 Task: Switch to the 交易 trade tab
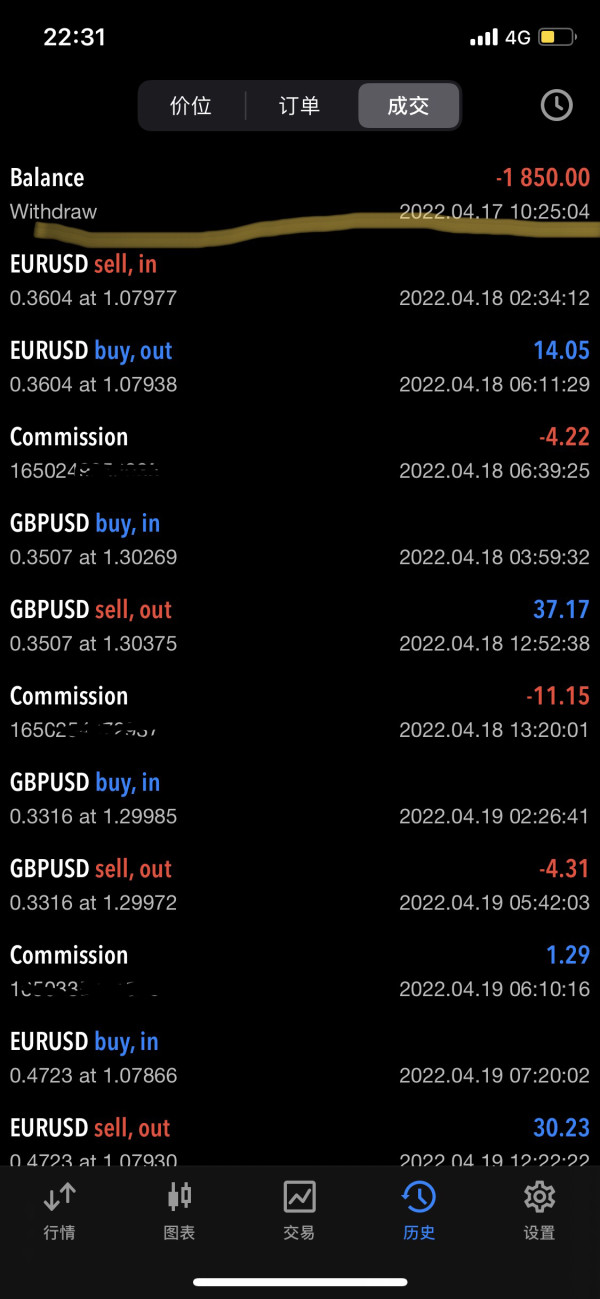(x=299, y=1210)
